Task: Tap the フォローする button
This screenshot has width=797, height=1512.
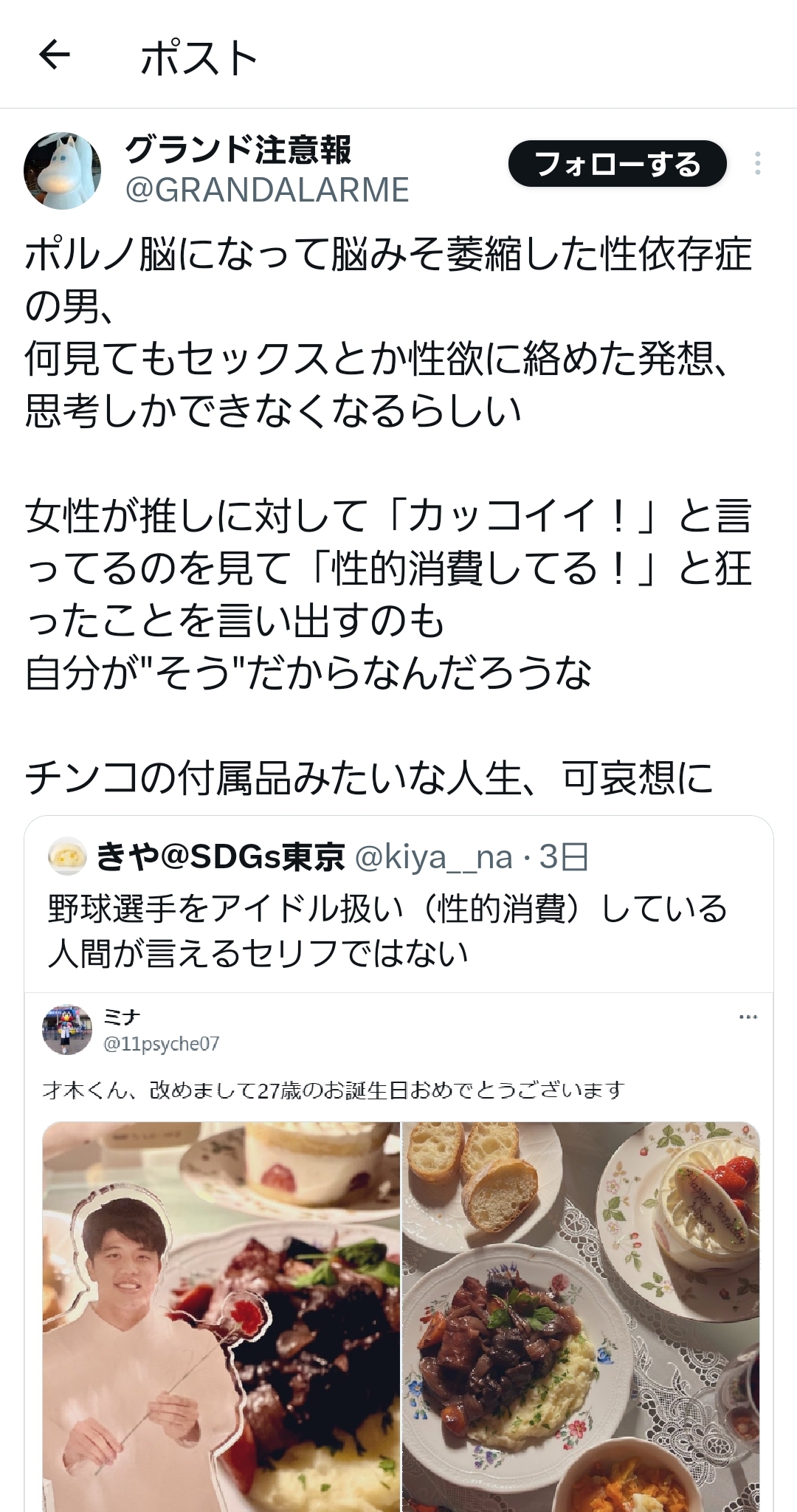Action: 617,164
